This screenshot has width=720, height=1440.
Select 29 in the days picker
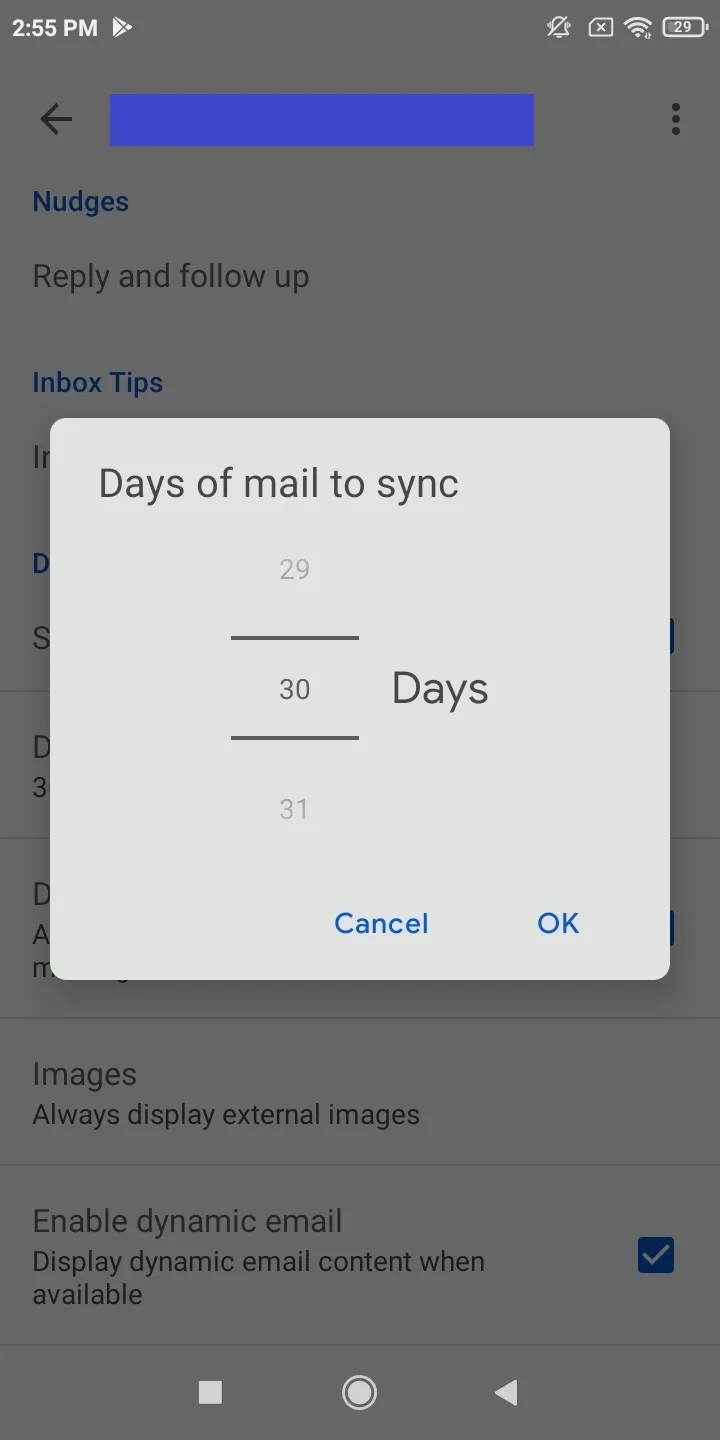pyautogui.click(x=294, y=569)
